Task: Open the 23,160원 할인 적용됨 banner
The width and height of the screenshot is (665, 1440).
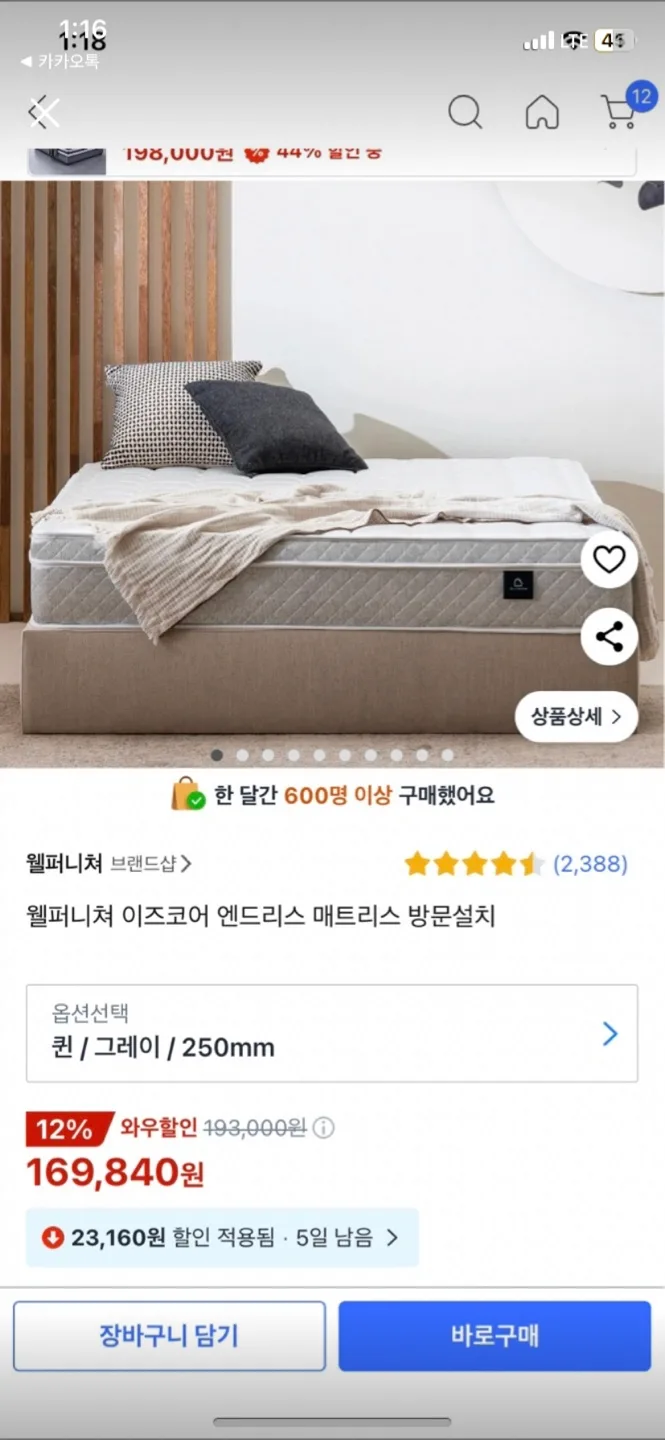Action: click(x=222, y=1238)
